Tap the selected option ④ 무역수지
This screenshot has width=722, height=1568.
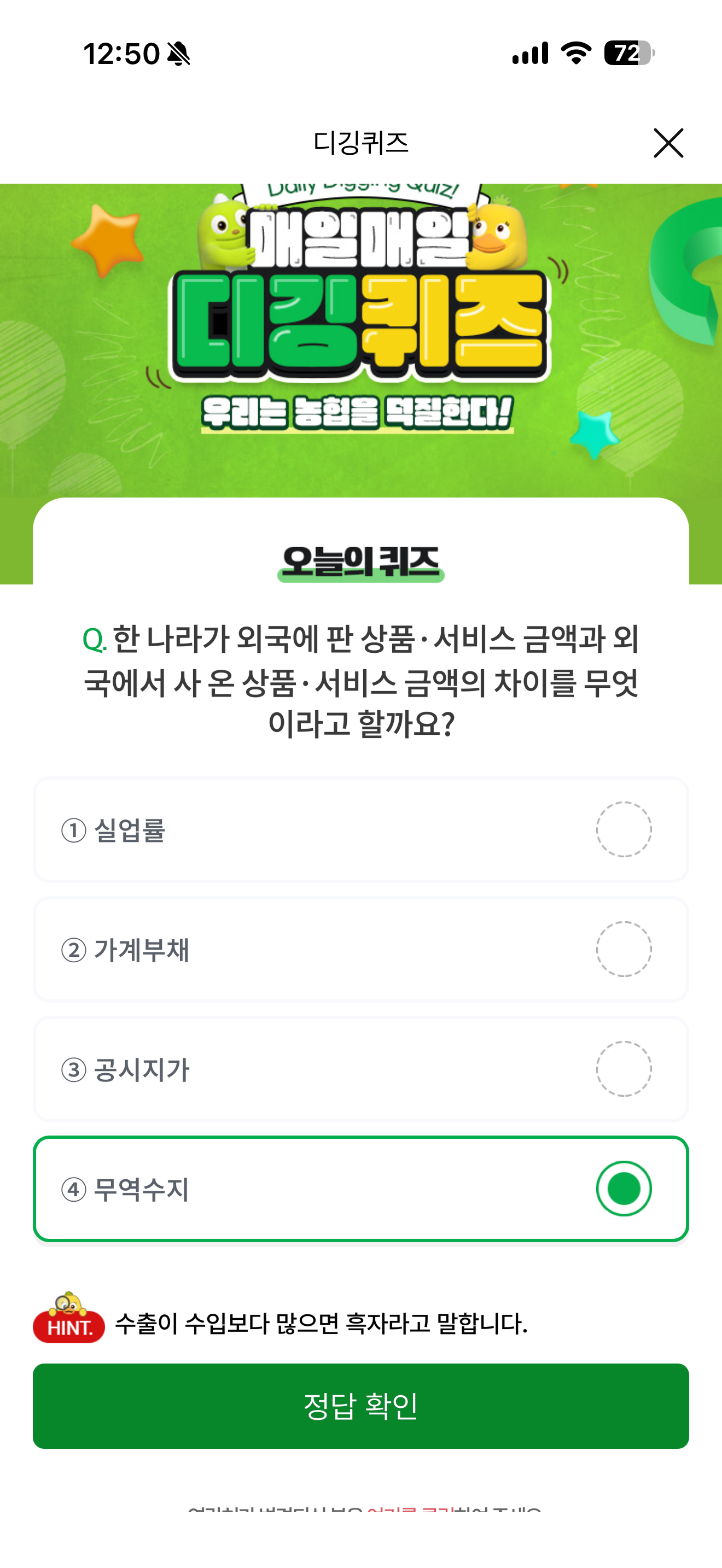pyautogui.click(x=361, y=1188)
